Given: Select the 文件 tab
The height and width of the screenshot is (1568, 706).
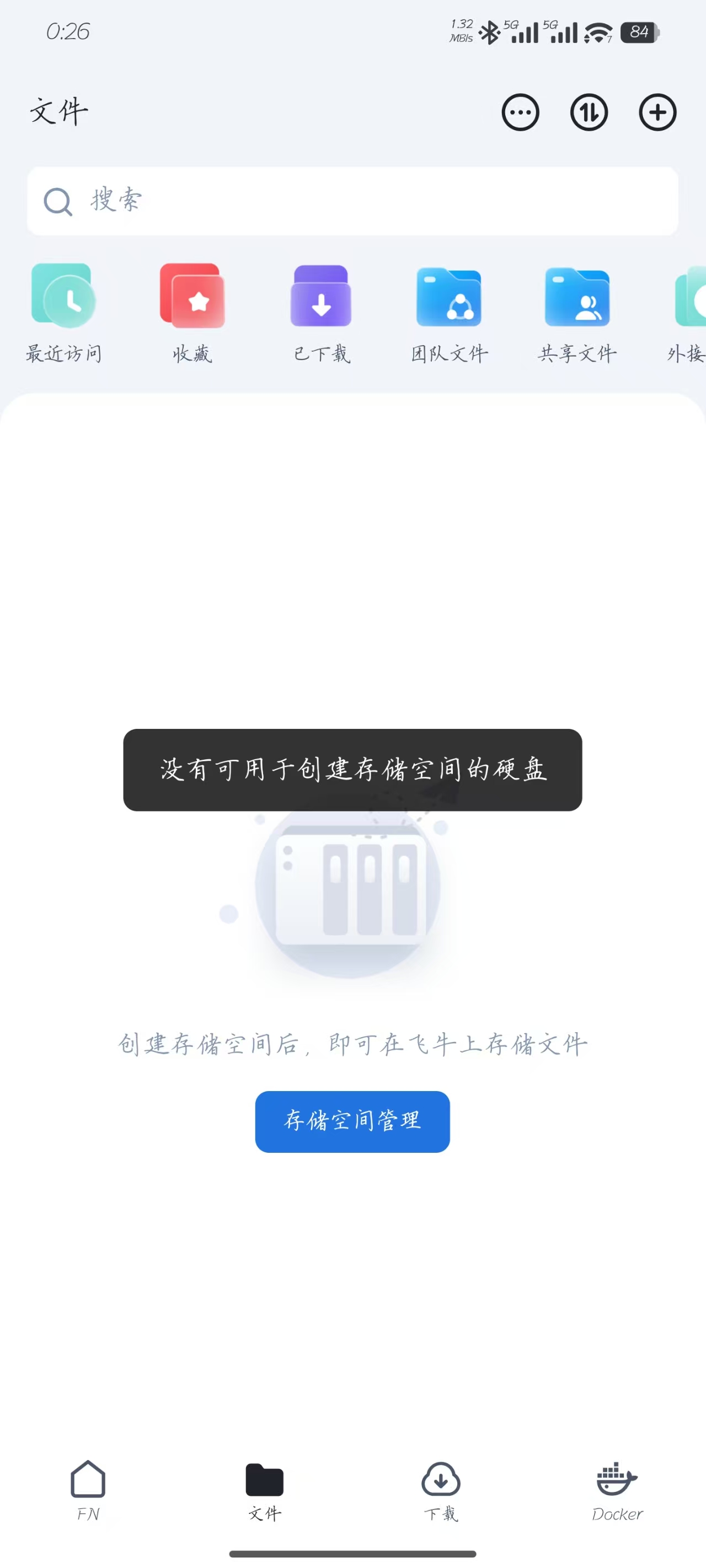Looking at the screenshot, I should 264,1490.
